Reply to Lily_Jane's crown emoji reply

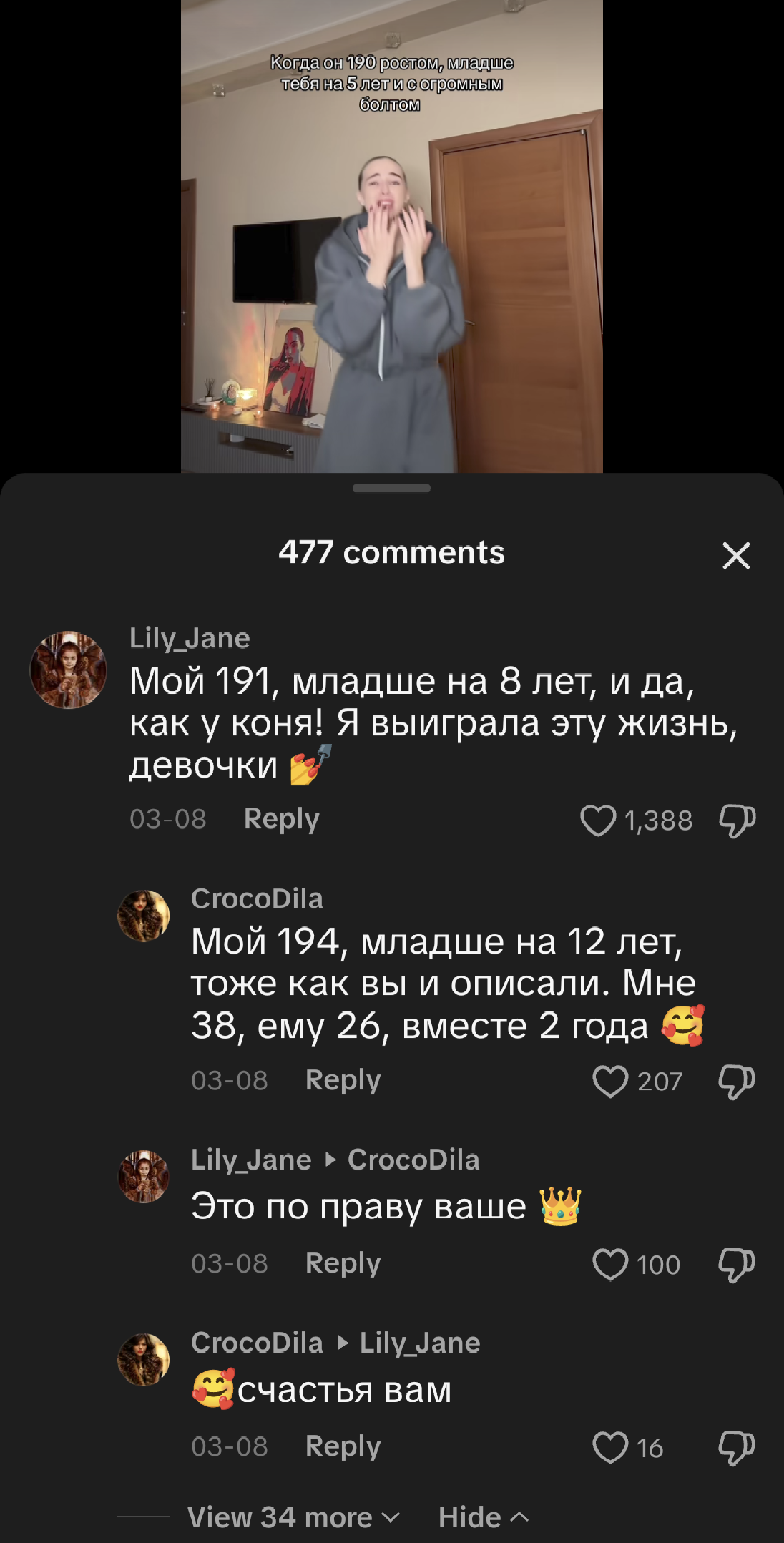(x=343, y=1263)
